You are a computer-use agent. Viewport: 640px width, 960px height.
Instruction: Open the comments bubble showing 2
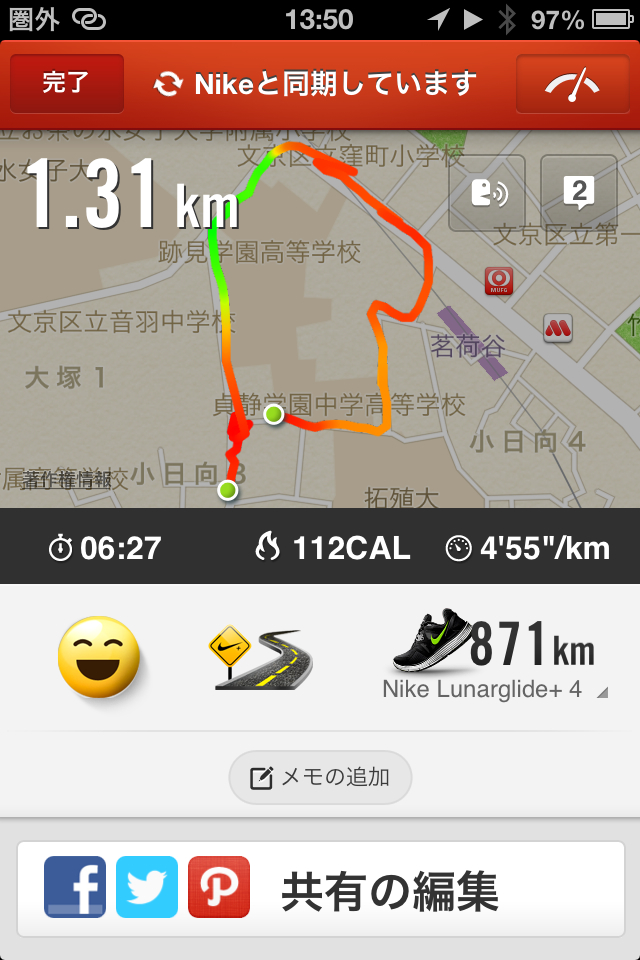(578, 192)
